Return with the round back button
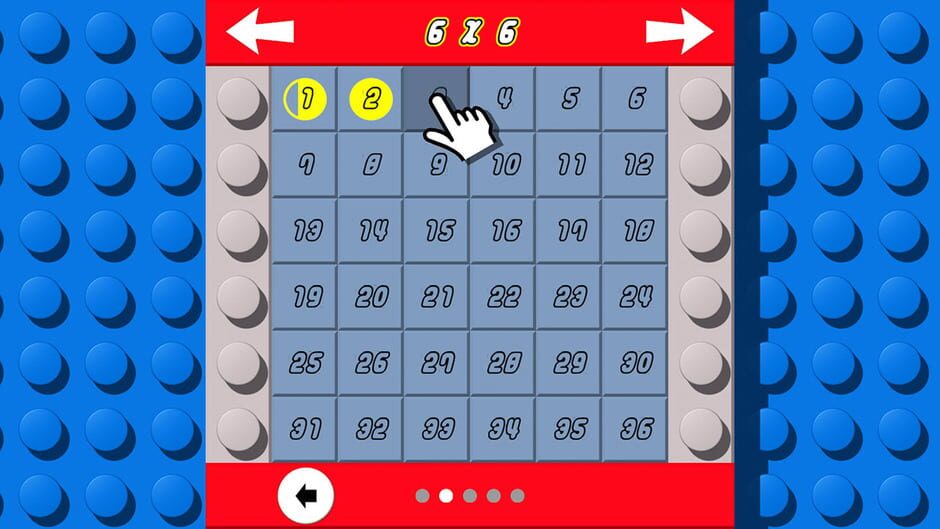This screenshot has width=940, height=529. pos(305,495)
